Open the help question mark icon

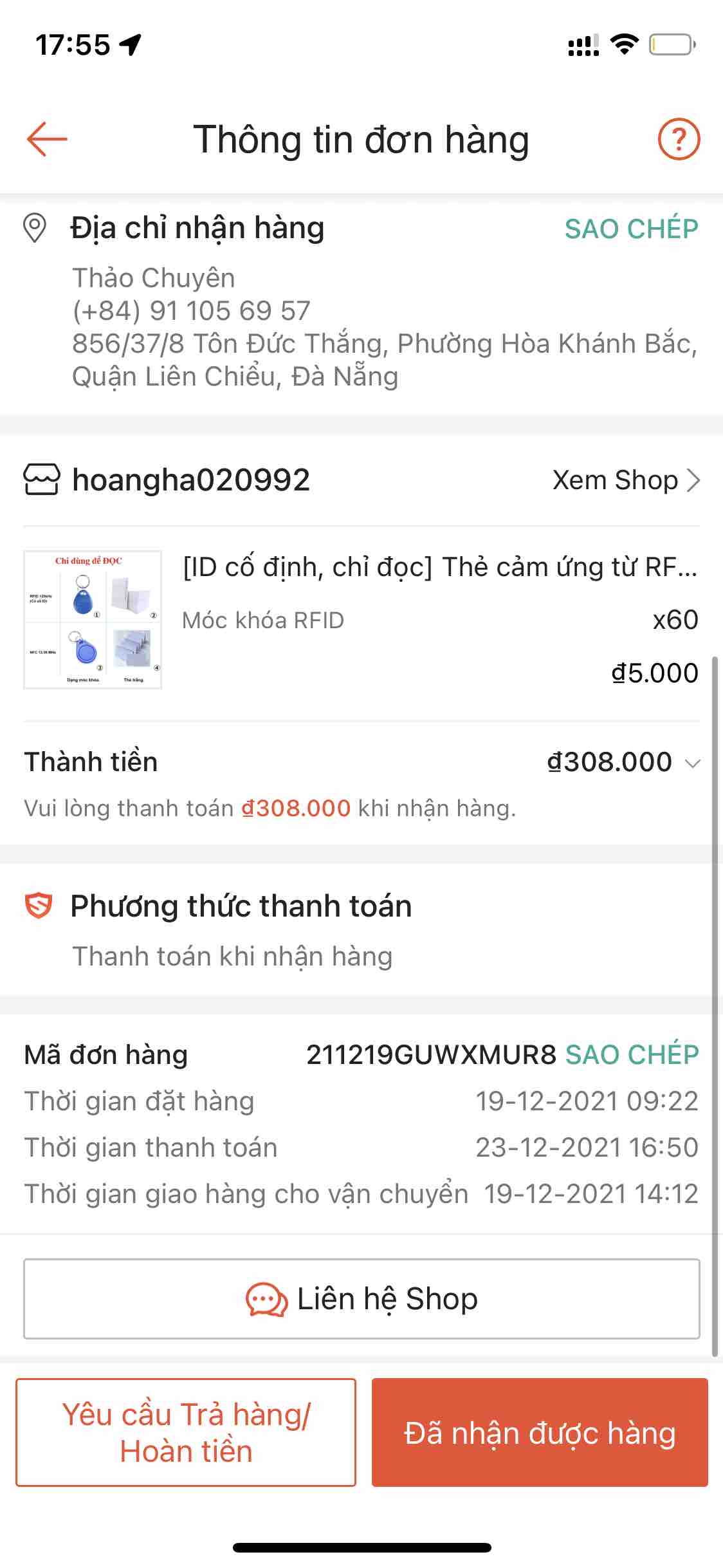[x=679, y=139]
